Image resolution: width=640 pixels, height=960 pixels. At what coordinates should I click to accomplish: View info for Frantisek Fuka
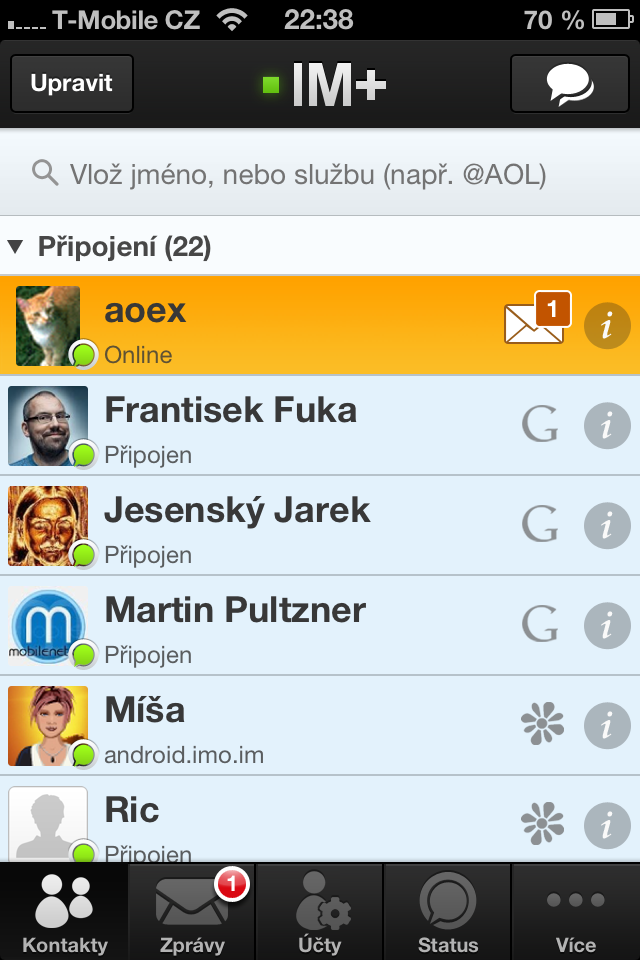point(607,425)
